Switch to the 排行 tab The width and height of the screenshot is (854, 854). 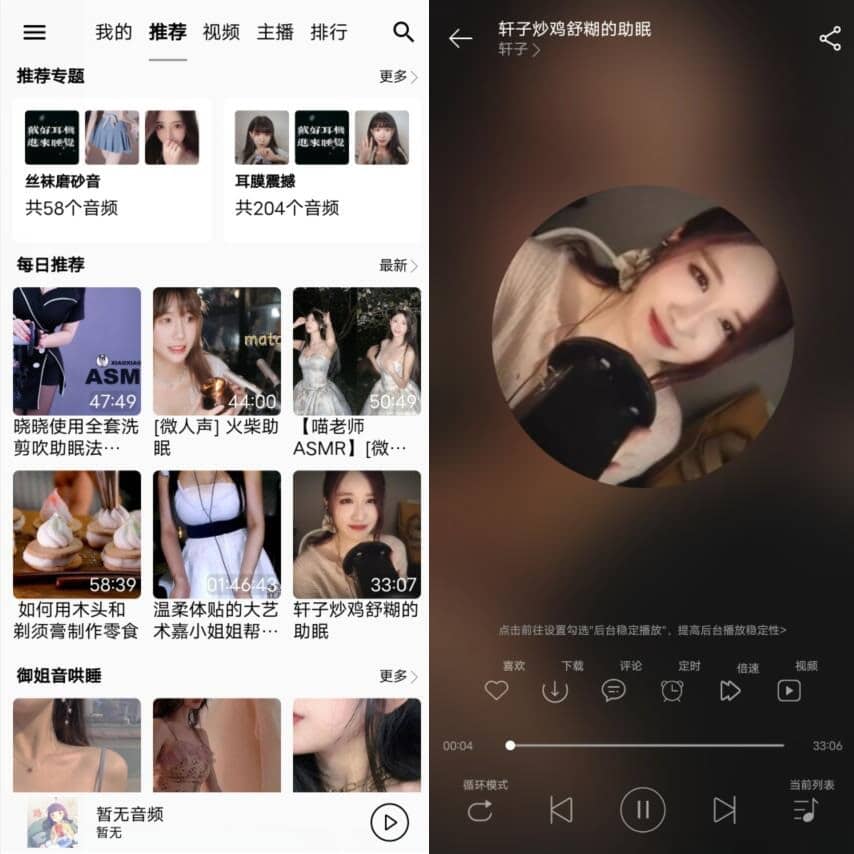(x=329, y=32)
